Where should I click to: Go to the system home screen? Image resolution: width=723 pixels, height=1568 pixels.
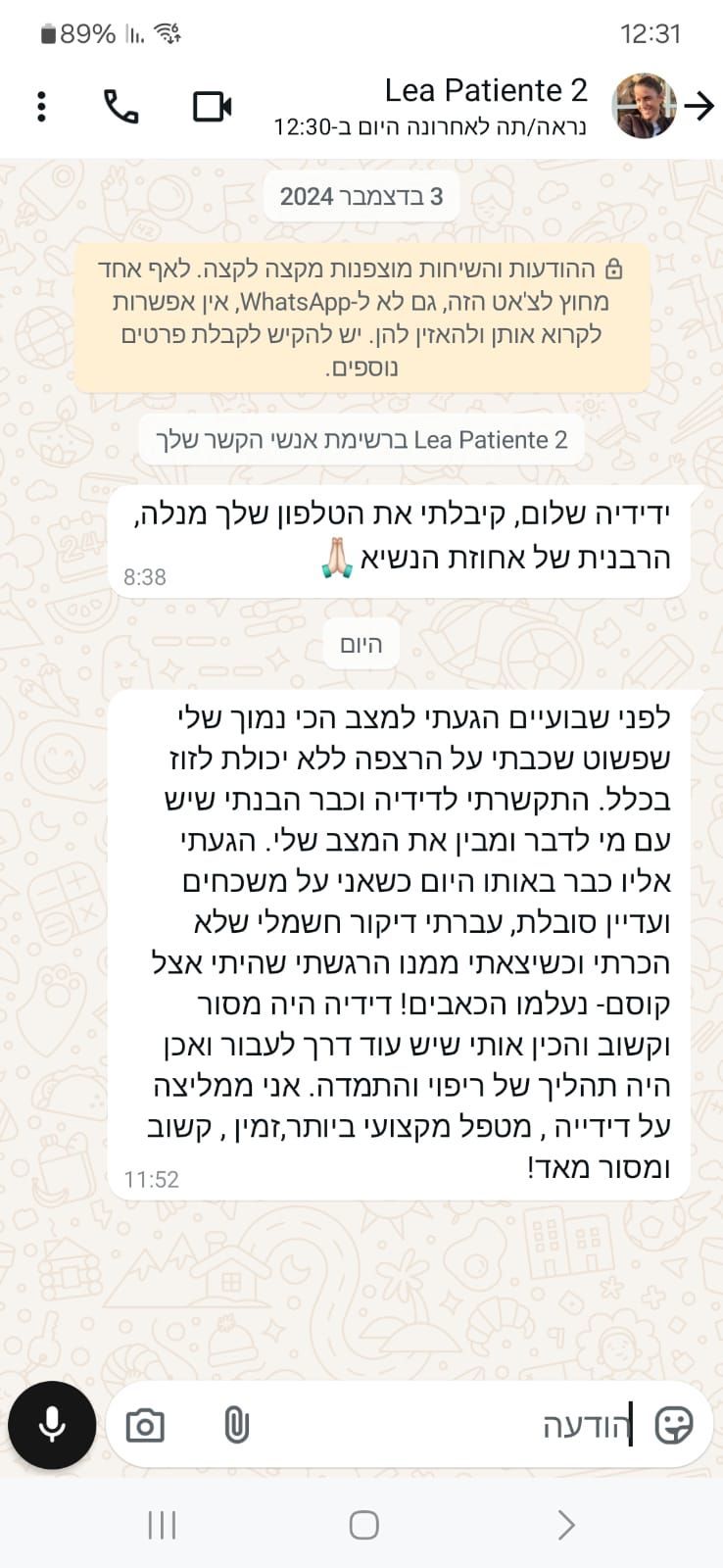[363, 1525]
